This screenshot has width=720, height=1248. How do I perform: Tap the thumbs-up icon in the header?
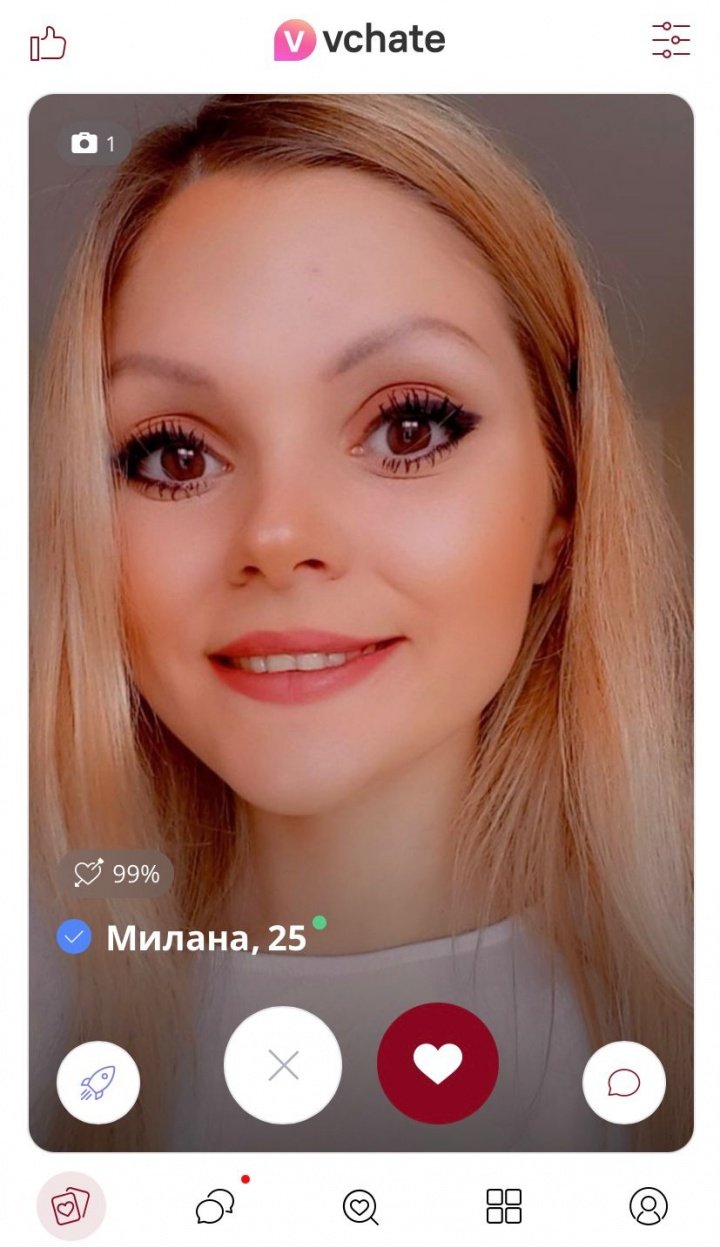click(x=48, y=43)
